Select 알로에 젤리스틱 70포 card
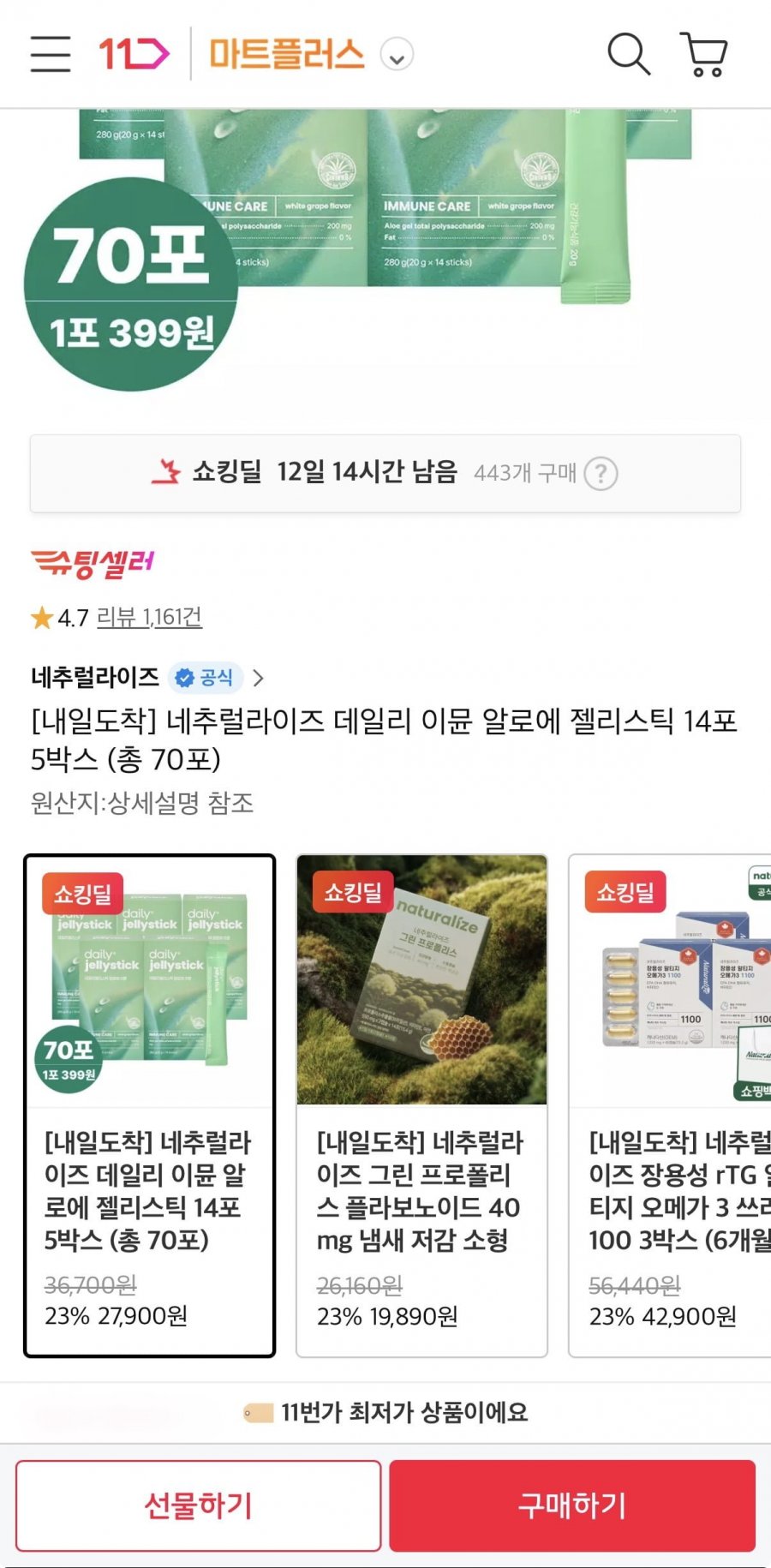The width and height of the screenshot is (771, 1568). pos(150,1105)
